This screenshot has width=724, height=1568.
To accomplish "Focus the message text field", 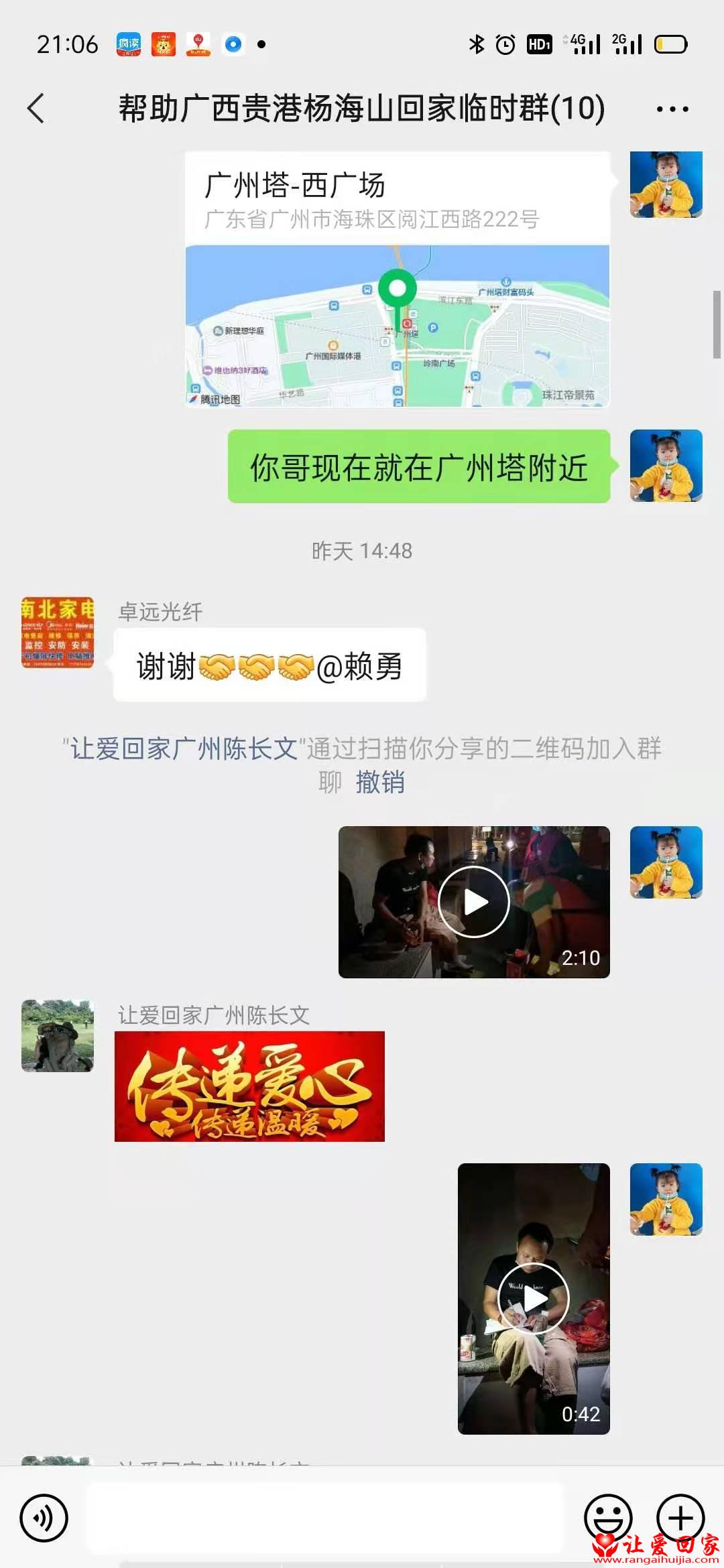I will point(325,1518).
